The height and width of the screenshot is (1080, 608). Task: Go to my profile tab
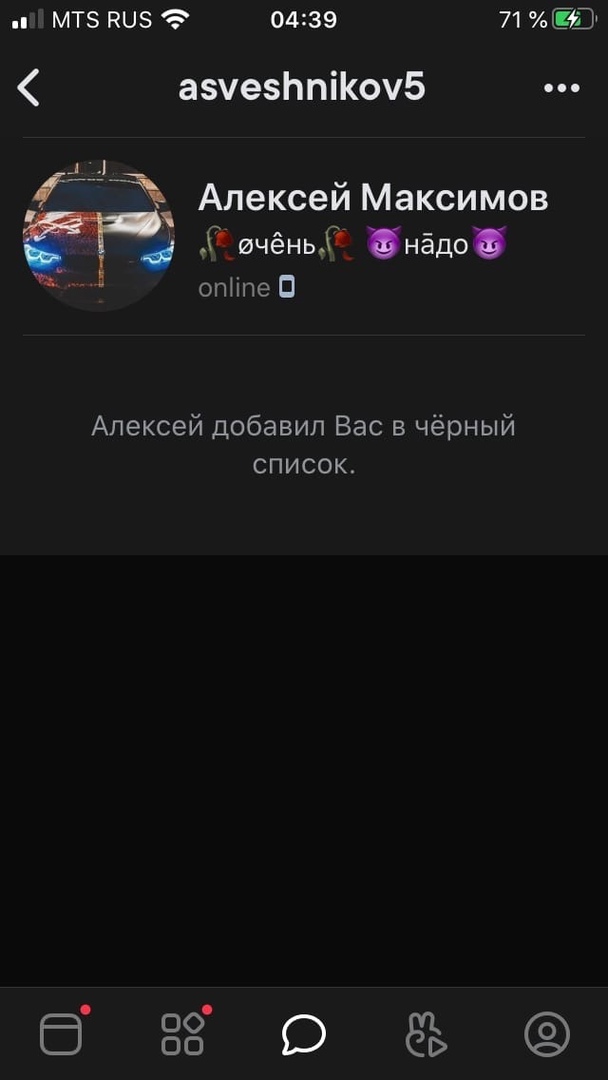[x=547, y=1033]
